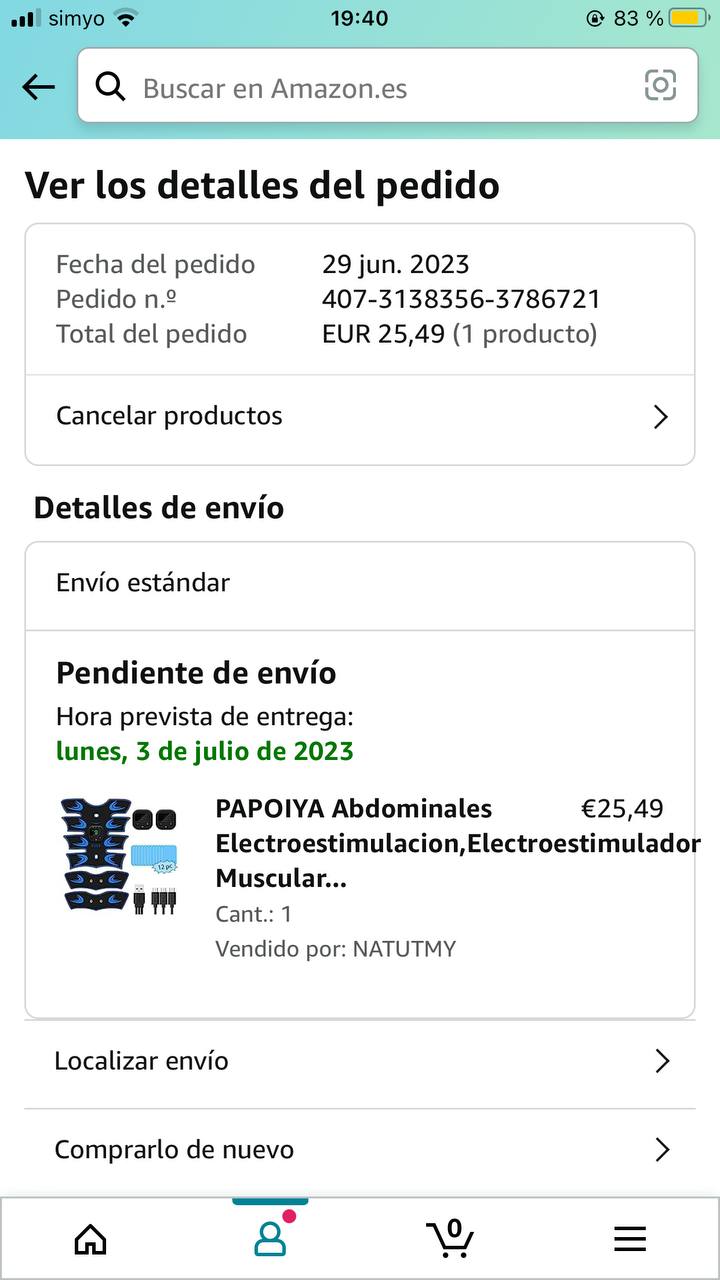
Task: Switch to the Home tab
Action: click(90, 1240)
